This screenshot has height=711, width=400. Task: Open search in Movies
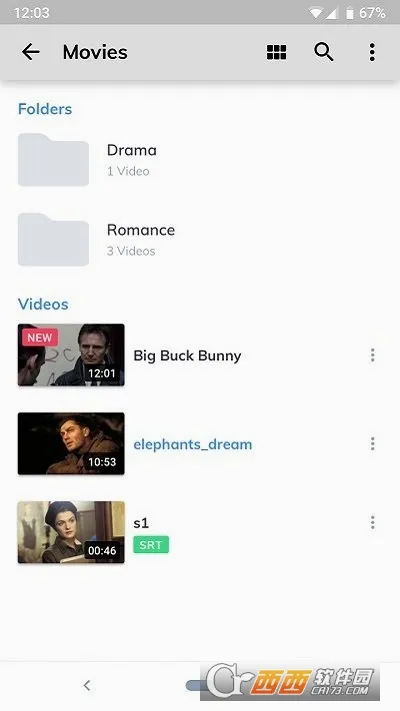click(x=324, y=52)
